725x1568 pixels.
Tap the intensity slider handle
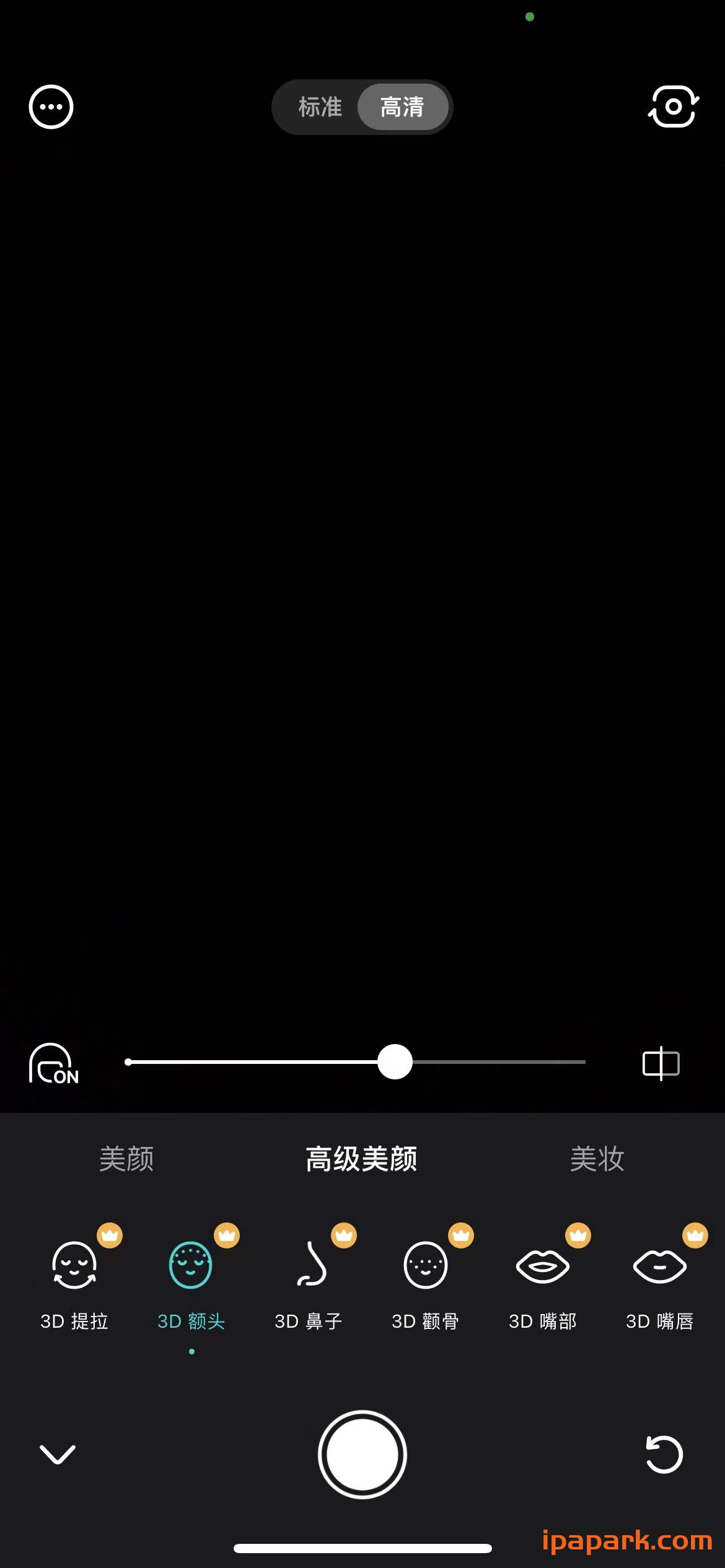[395, 1061]
